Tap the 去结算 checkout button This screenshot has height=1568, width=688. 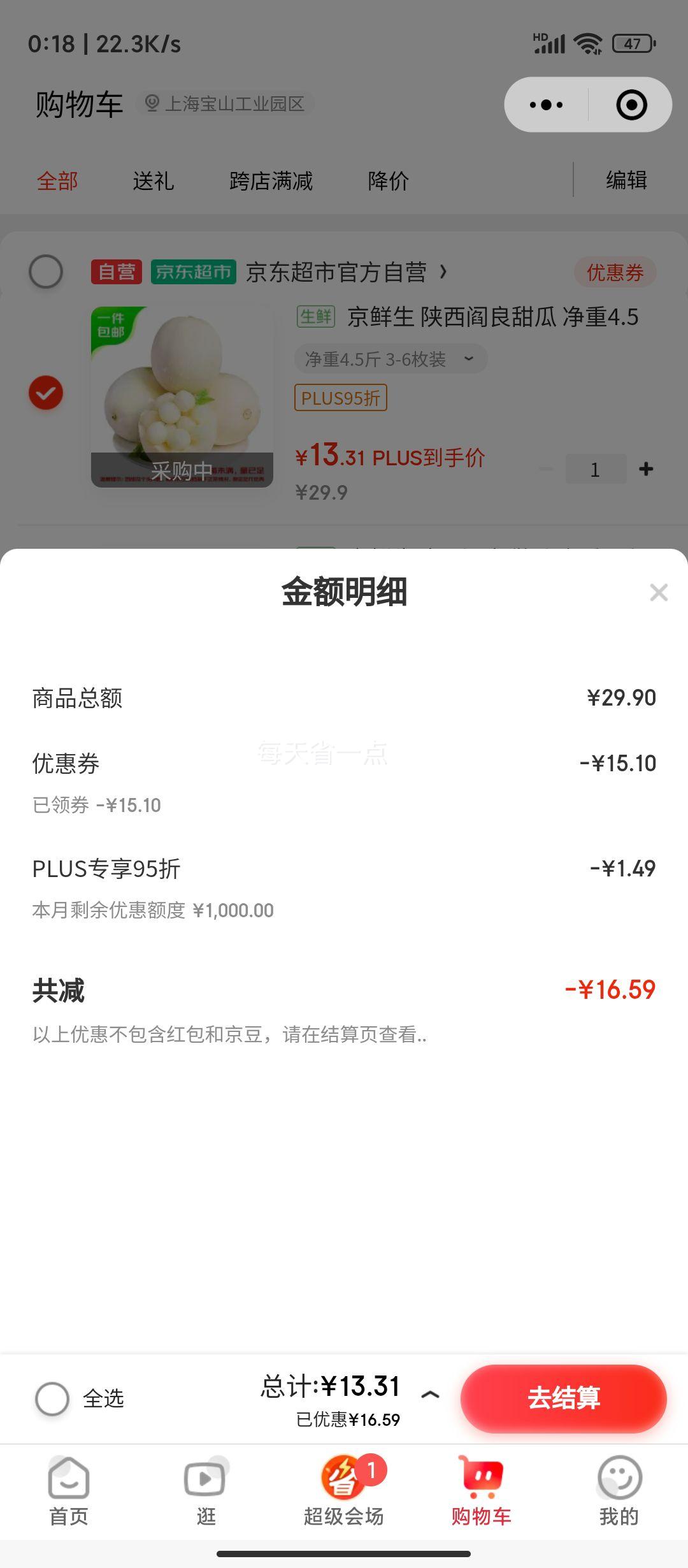click(x=563, y=1398)
